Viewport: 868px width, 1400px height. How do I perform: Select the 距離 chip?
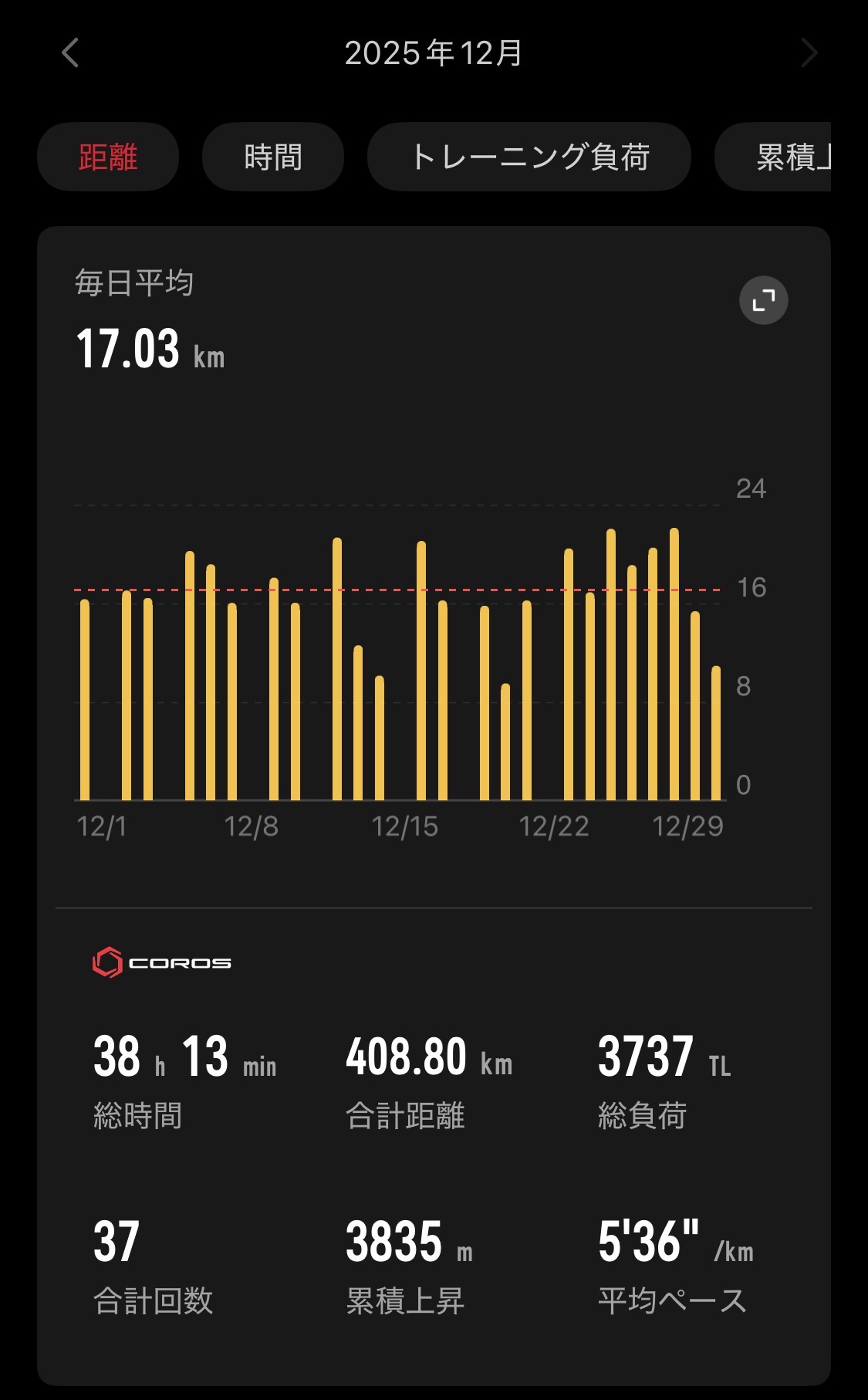(108, 157)
